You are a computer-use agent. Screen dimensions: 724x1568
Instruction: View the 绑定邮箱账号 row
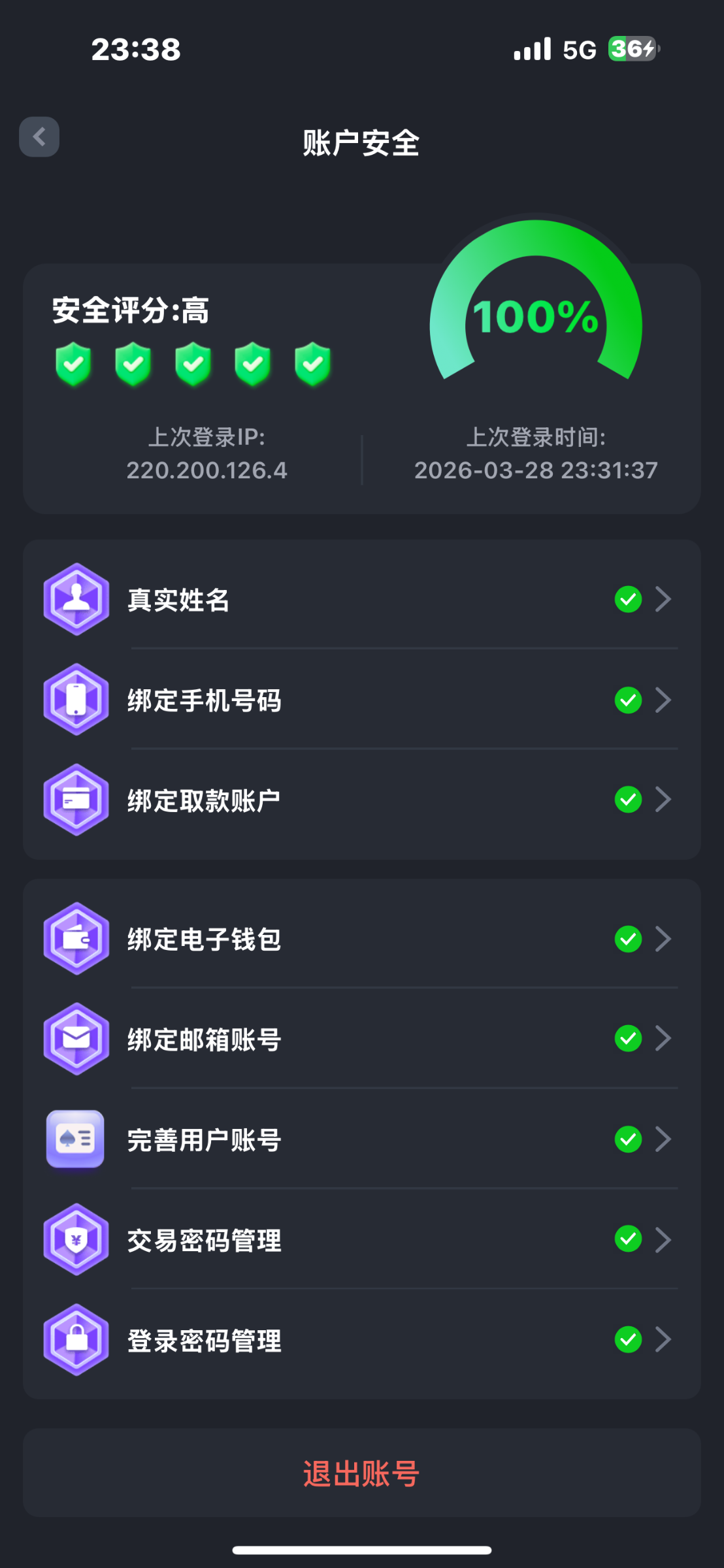361,1039
